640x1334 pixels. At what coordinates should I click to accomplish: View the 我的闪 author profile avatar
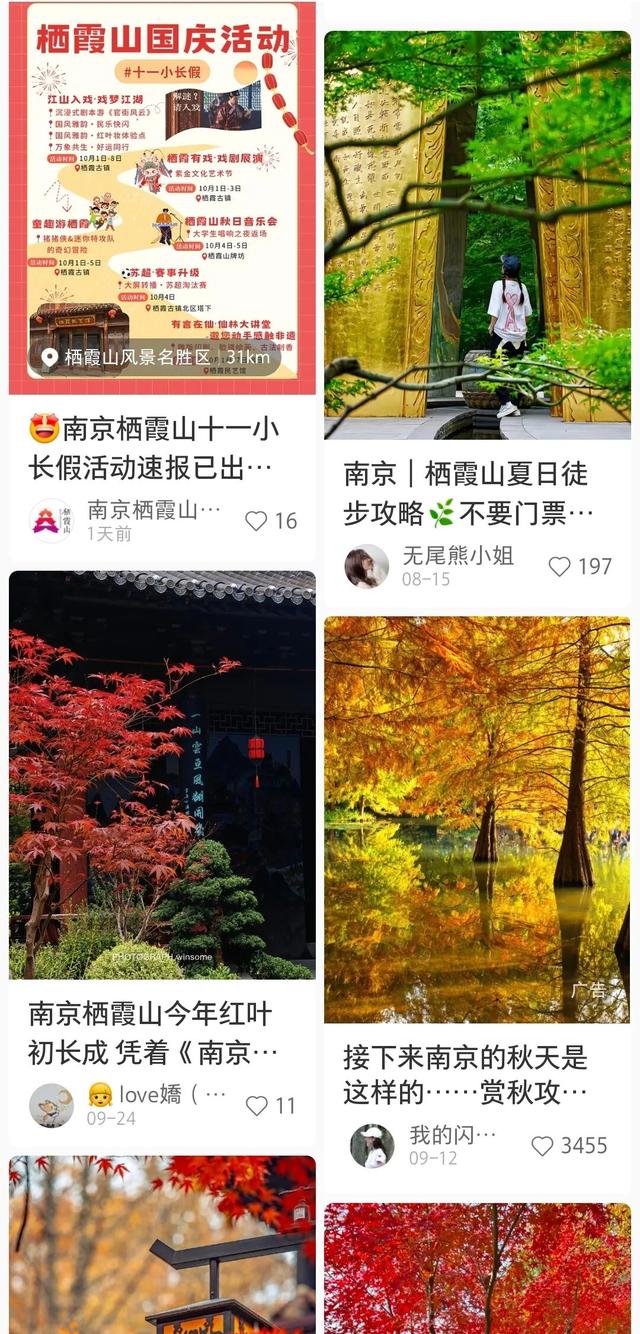pos(372,1146)
